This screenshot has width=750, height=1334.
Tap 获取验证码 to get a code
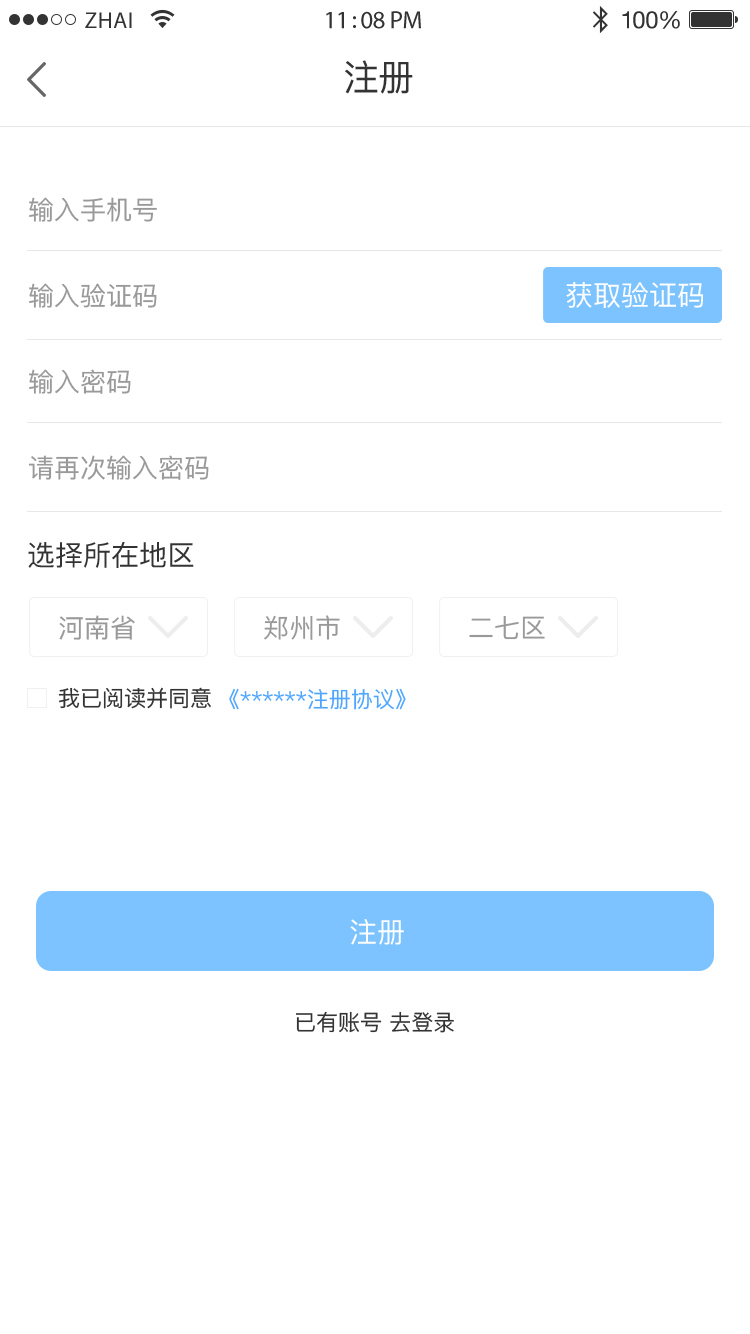point(632,295)
